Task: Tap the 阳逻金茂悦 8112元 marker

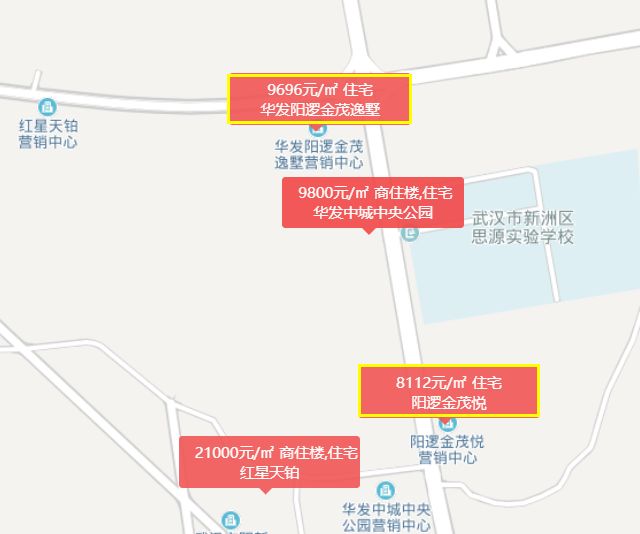Action: click(449, 392)
